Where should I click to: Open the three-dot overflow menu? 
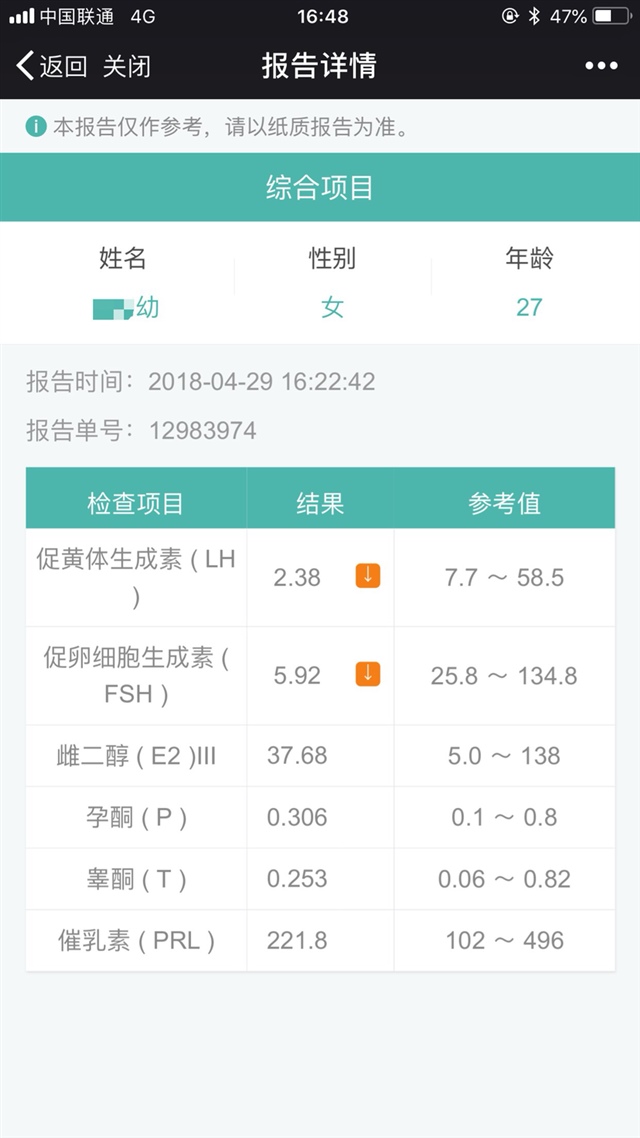pyautogui.click(x=601, y=66)
